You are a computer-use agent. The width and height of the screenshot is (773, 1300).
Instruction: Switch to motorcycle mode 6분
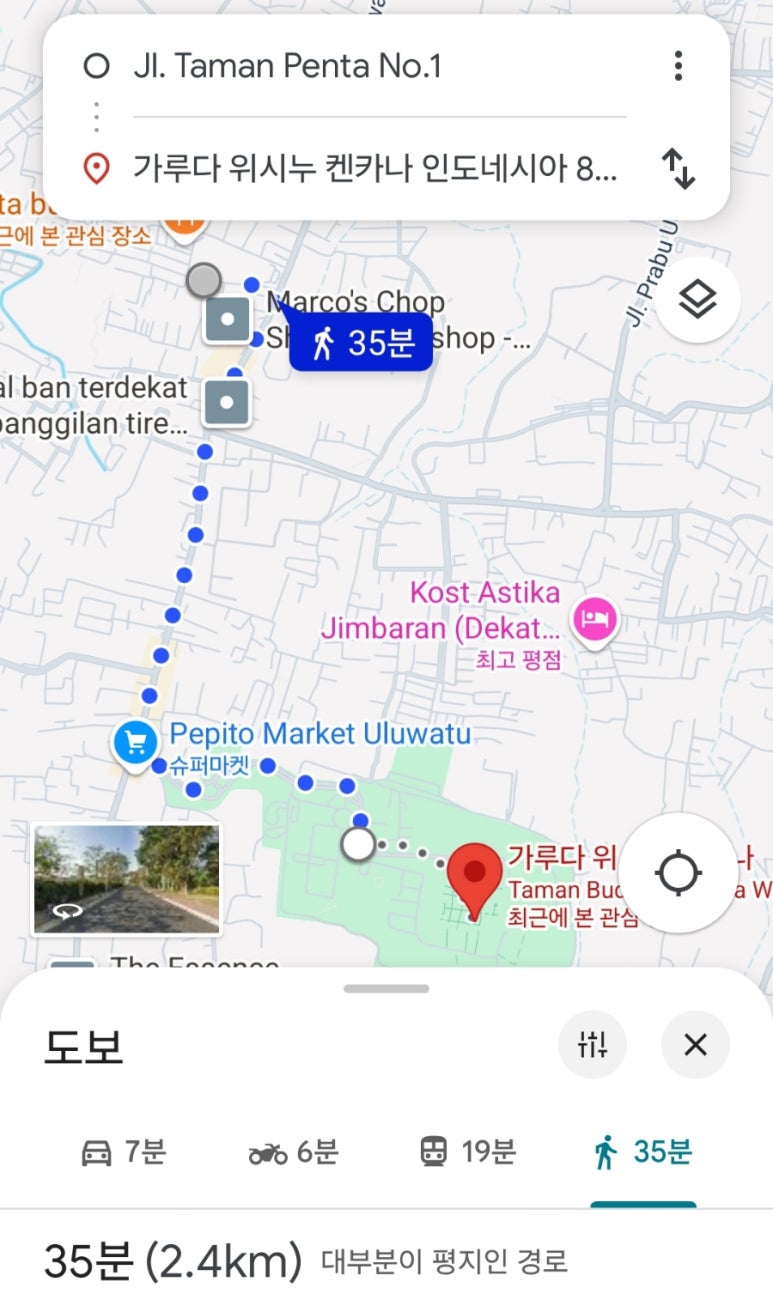click(294, 1153)
